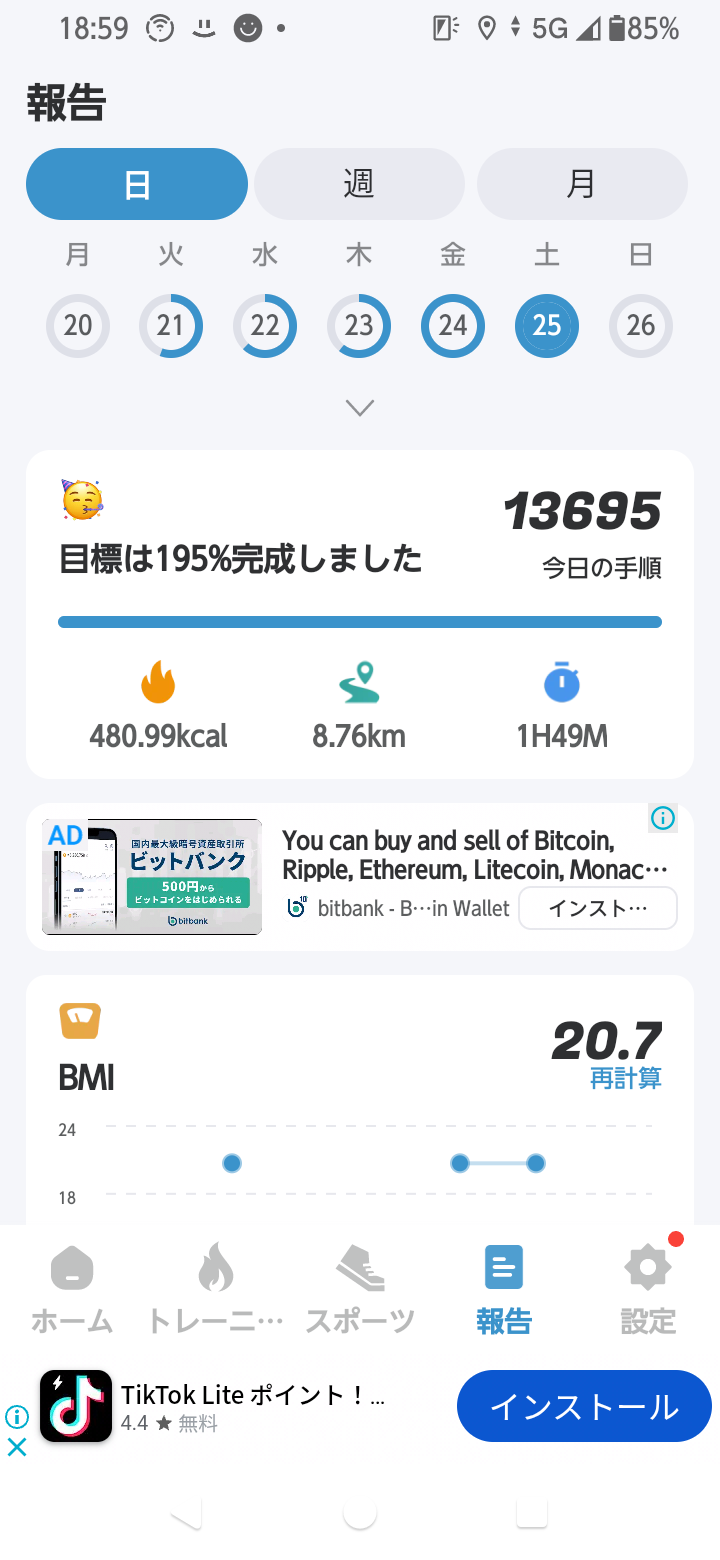The height and width of the screenshot is (1560, 720).
Task: Dismiss the TikTok Lite ad banner
Action: tap(15, 1447)
